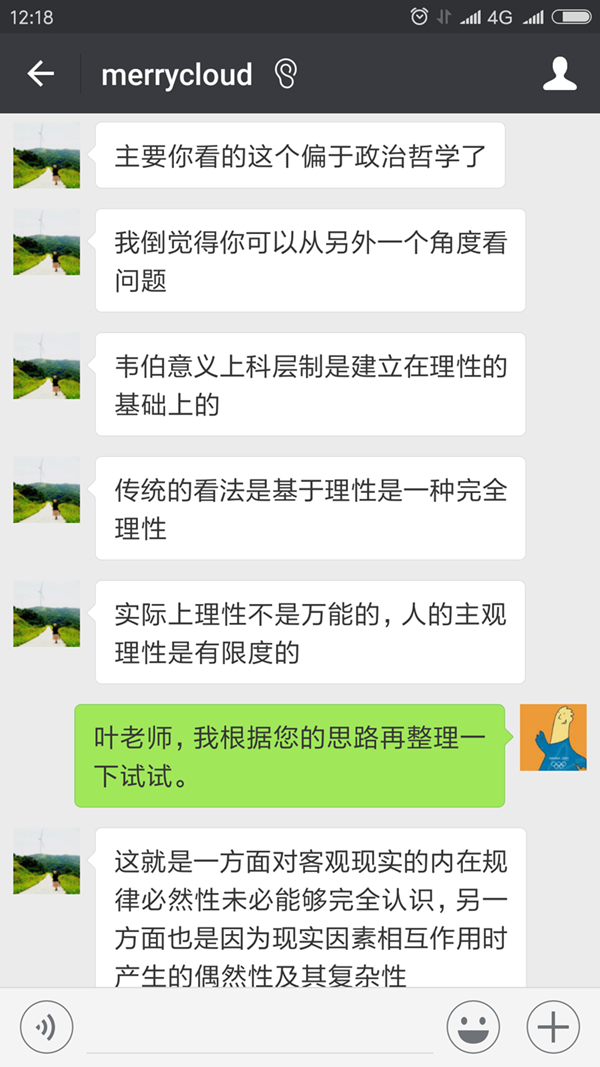Open merrycloud's chat info profile icon
This screenshot has height=1067, width=600.
click(x=559, y=74)
